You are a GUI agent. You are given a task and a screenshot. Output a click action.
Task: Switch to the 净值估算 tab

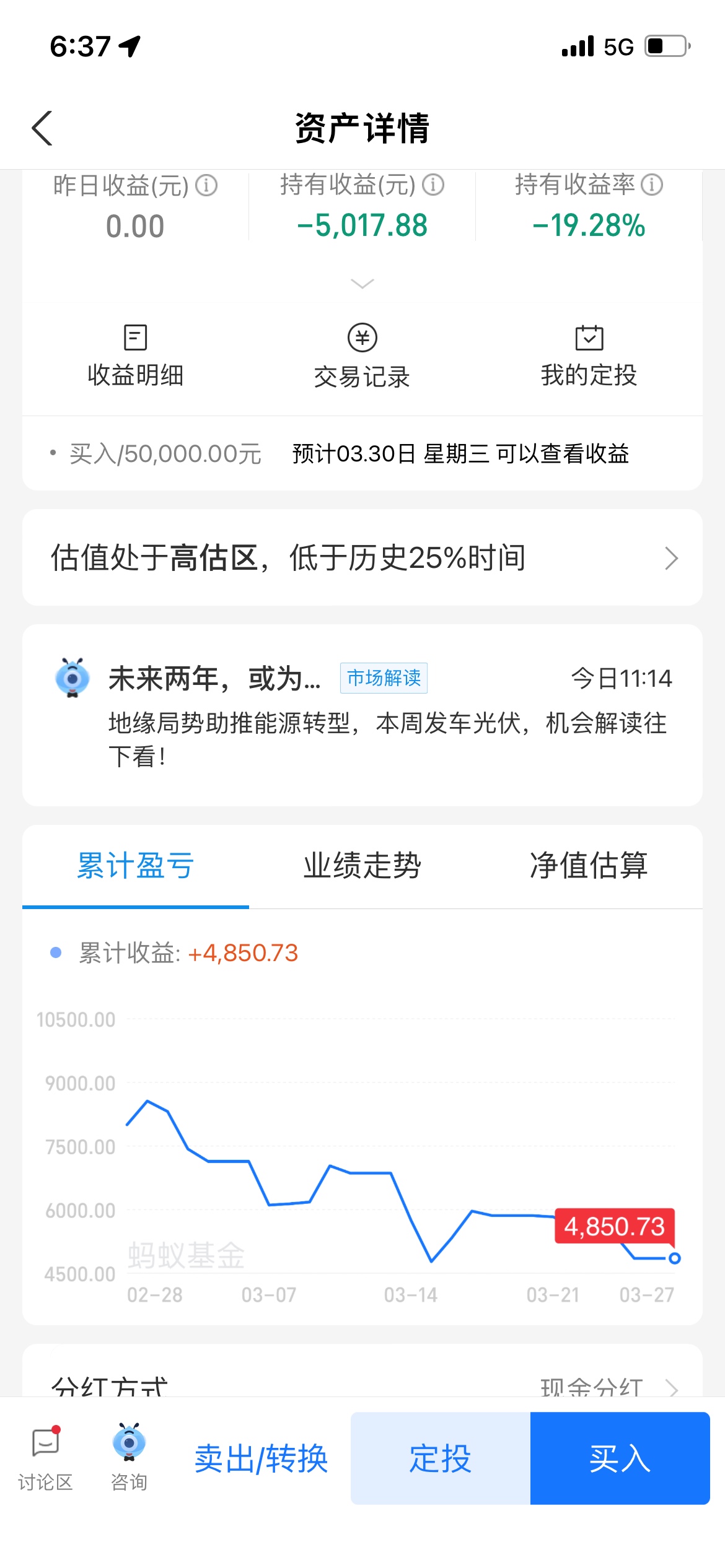coord(589,866)
